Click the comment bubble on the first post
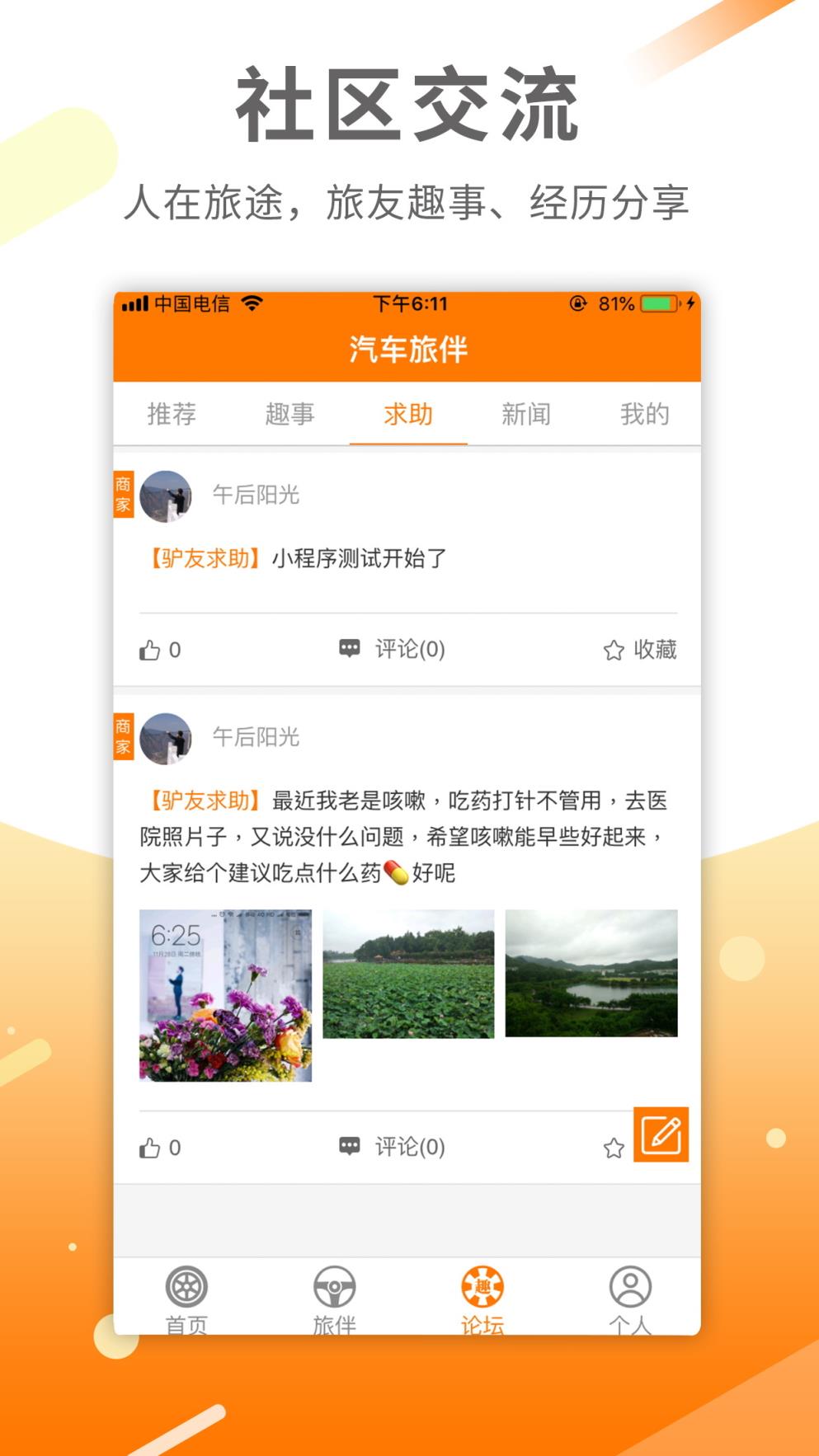The width and height of the screenshot is (819, 1456). click(x=351, y=650)
